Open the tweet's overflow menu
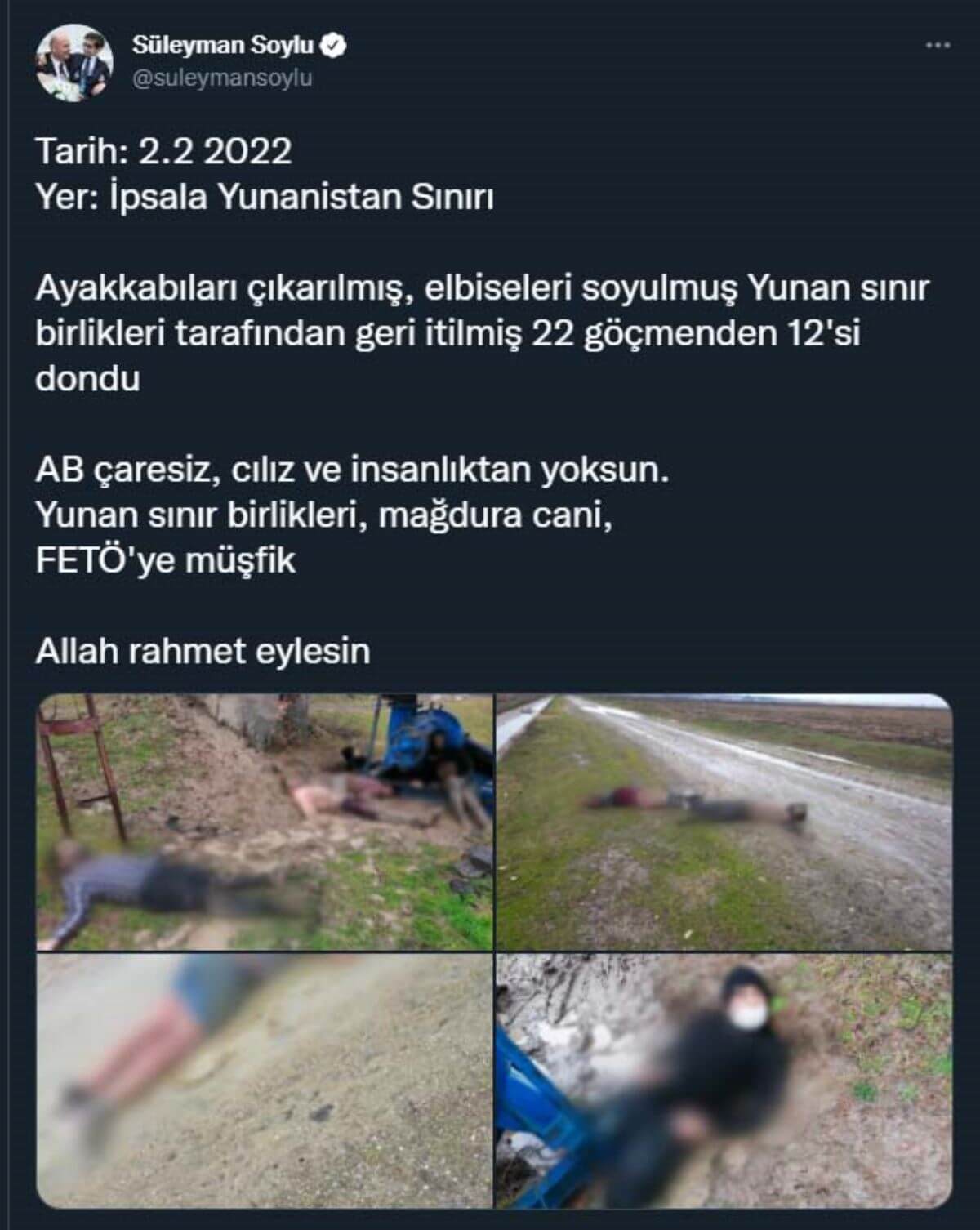Image resolution: width=980 pixels, height=1230 pixels. click(x=937, y=46)
